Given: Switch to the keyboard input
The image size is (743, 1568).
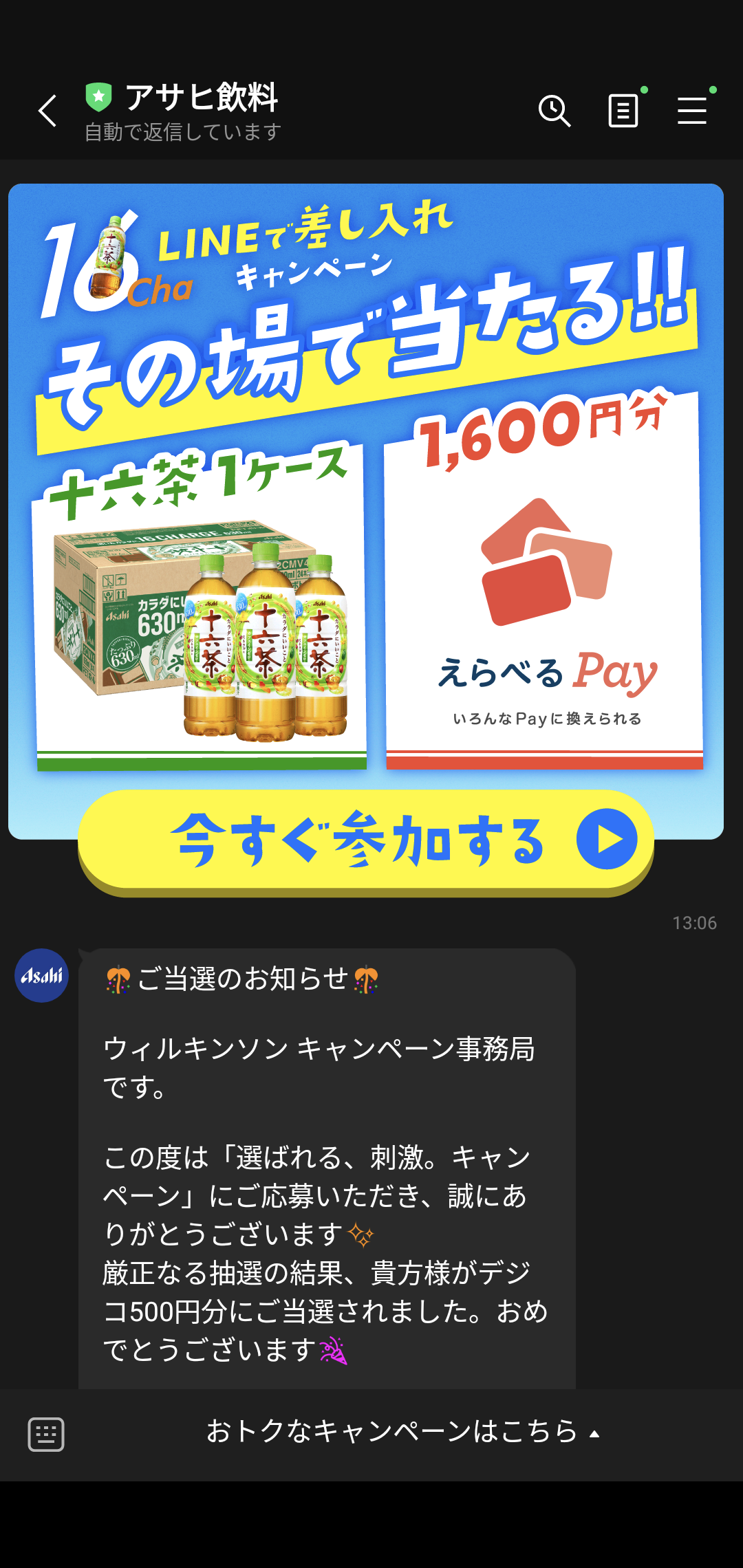Looking at the screenshot, I should 46,1435.
